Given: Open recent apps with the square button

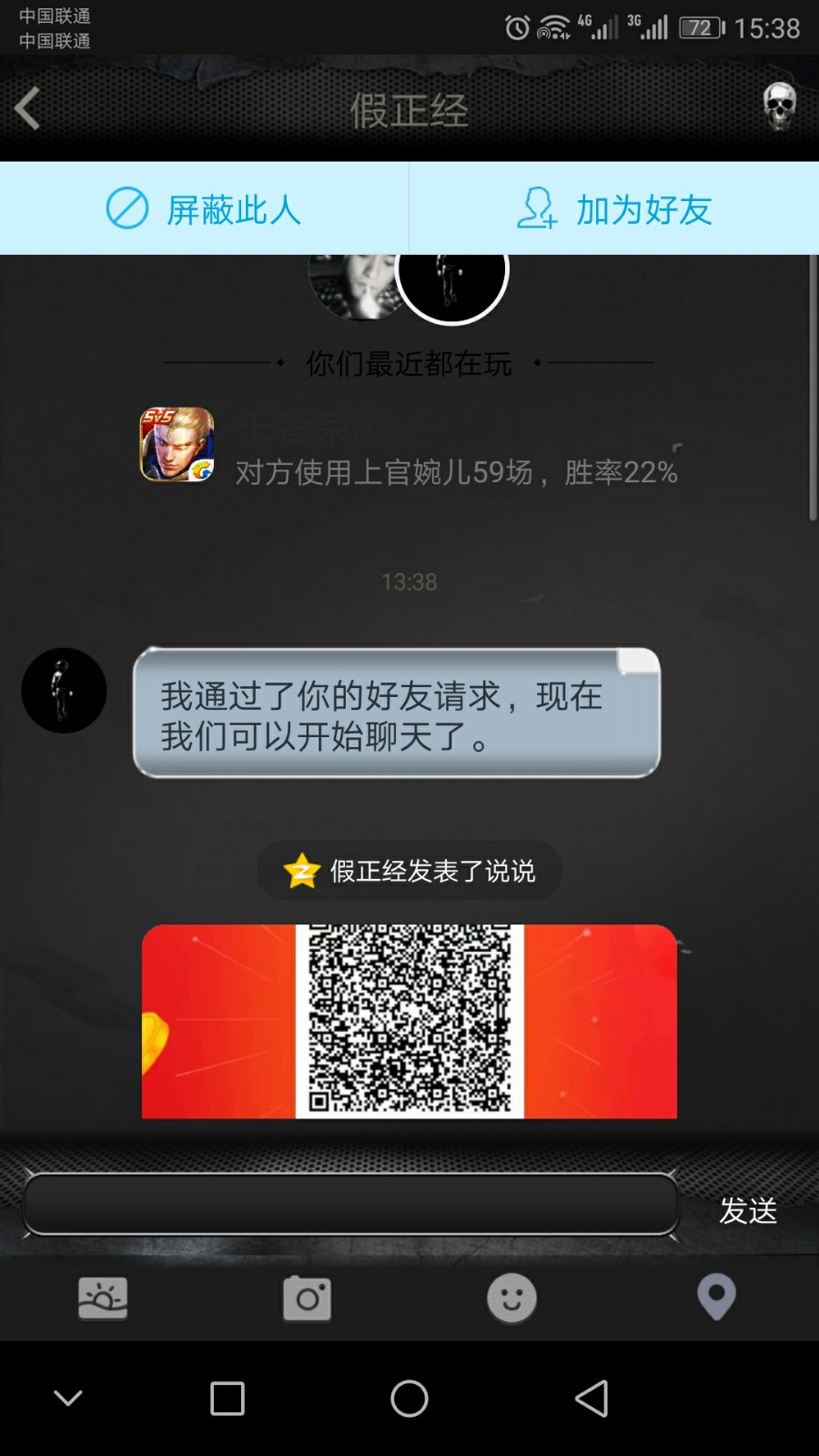Looking at the screenshot, I should tap(227, 1399).
